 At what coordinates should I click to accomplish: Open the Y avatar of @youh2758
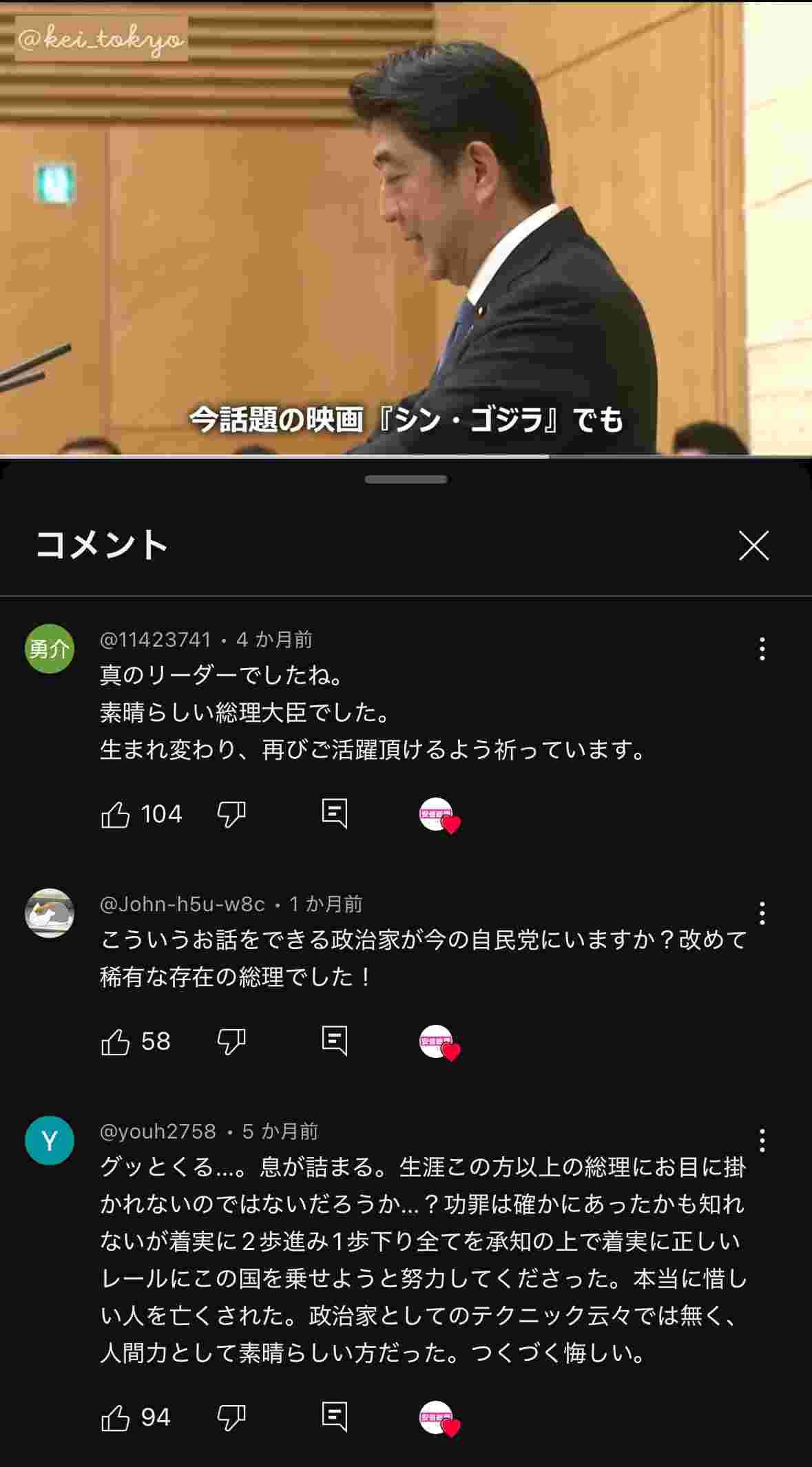pyautogui.click(x=50, y=1141)
